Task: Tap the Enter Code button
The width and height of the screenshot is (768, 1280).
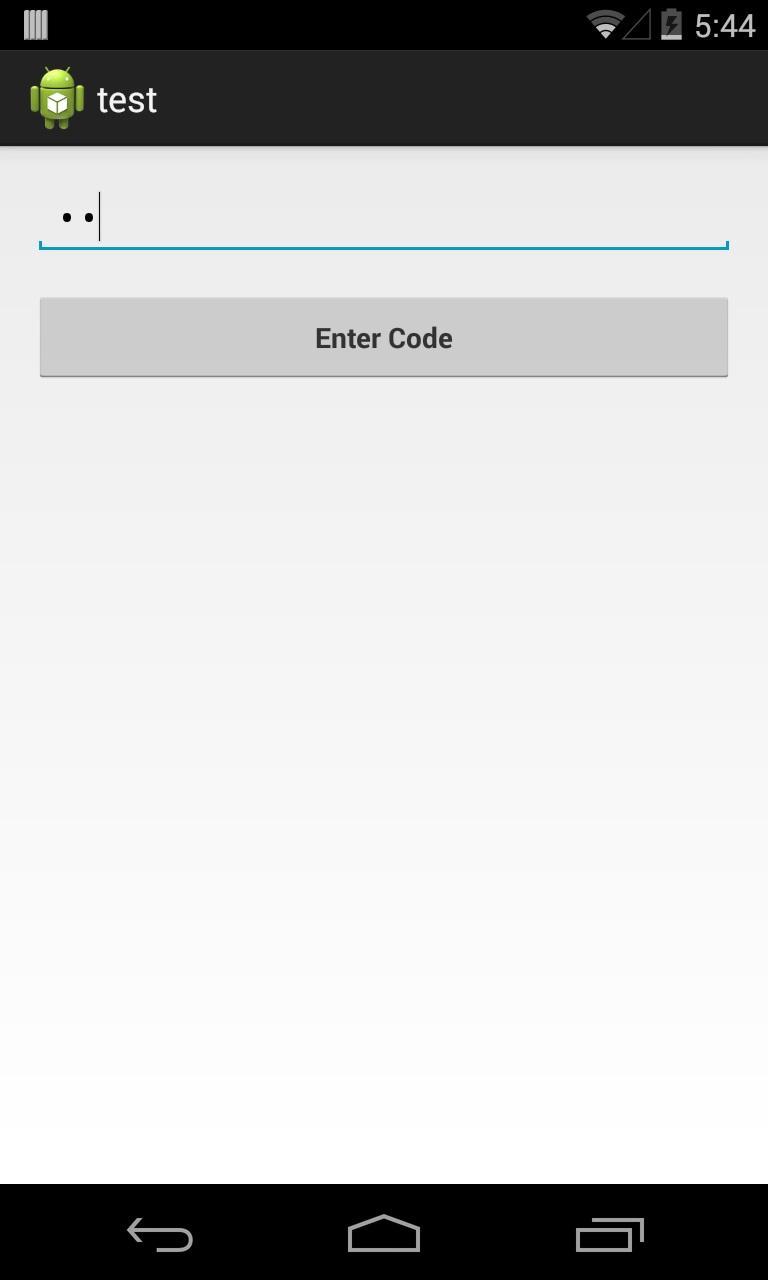Action: point(384,338)
